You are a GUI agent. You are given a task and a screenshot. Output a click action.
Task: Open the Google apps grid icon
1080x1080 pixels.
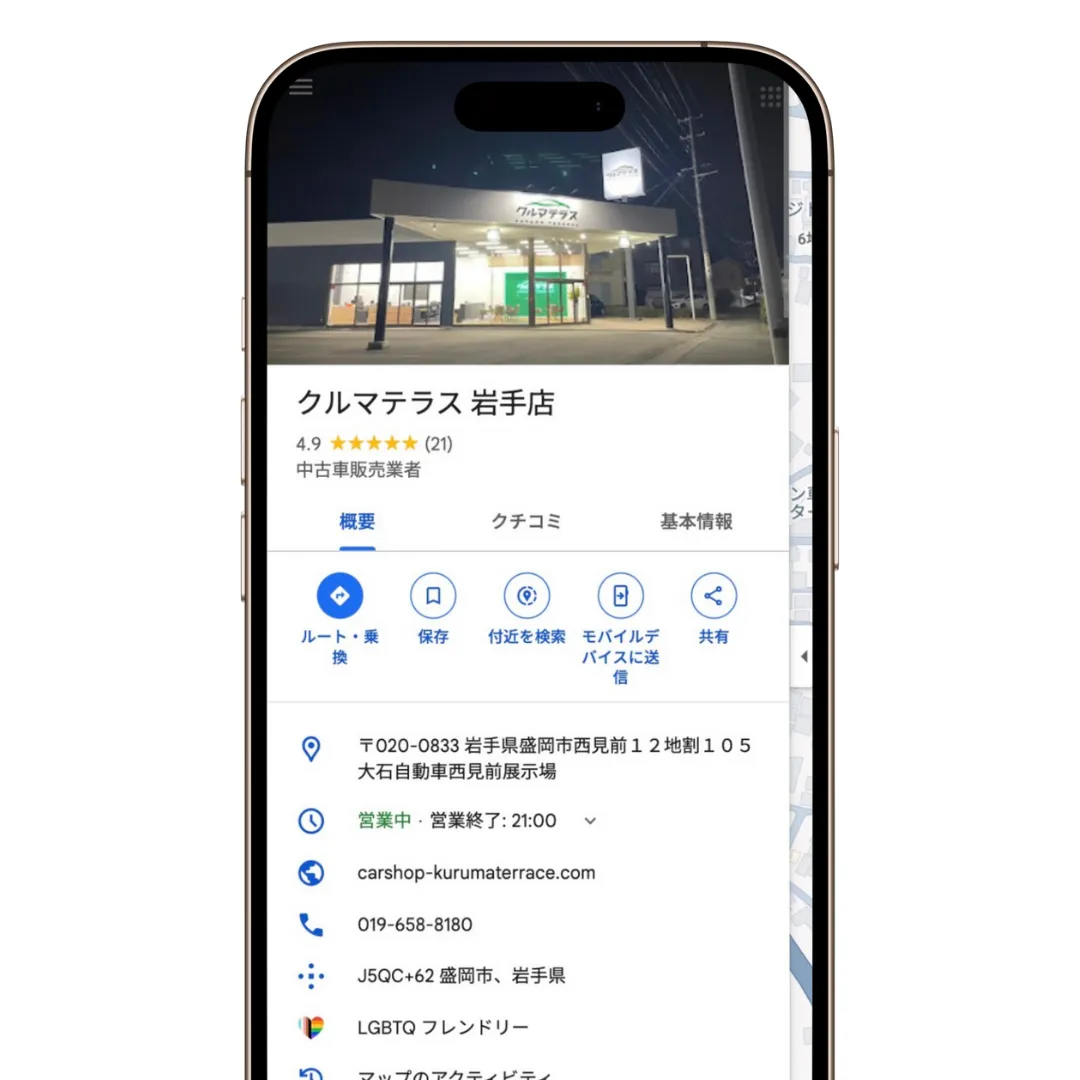(770, 96)
